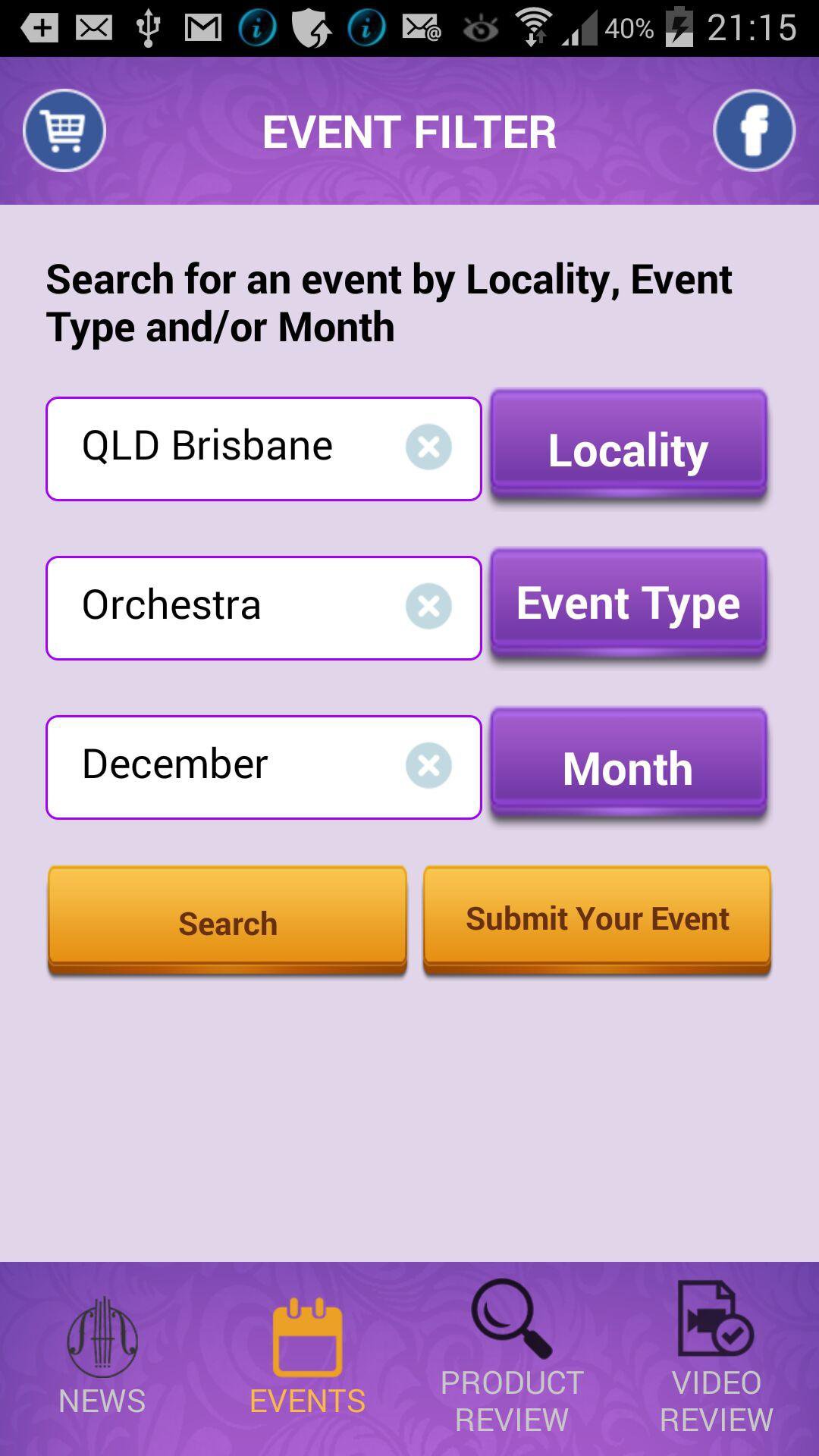Open the Month picker
819x1456 pixels.
click(628, 766)
